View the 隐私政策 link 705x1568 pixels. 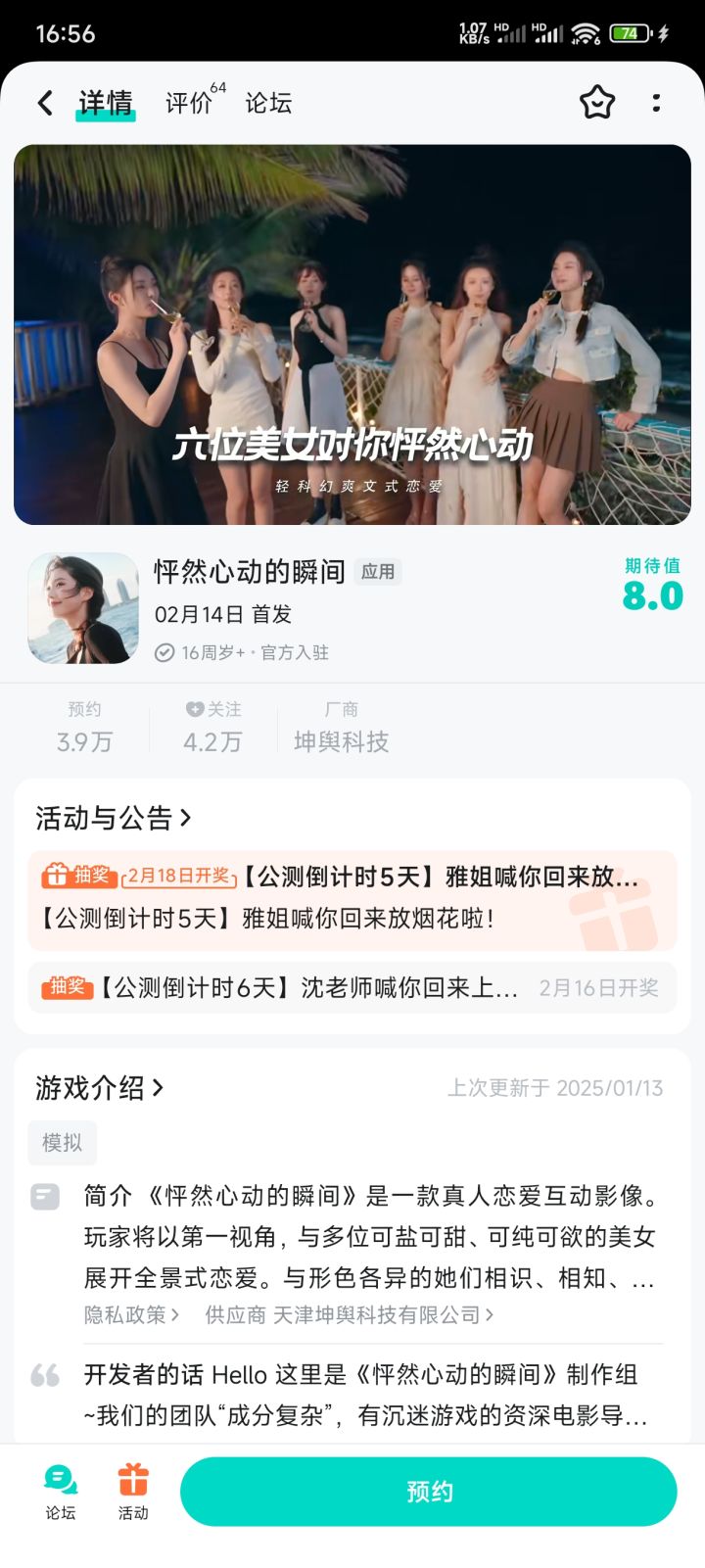pos(131,1314)
